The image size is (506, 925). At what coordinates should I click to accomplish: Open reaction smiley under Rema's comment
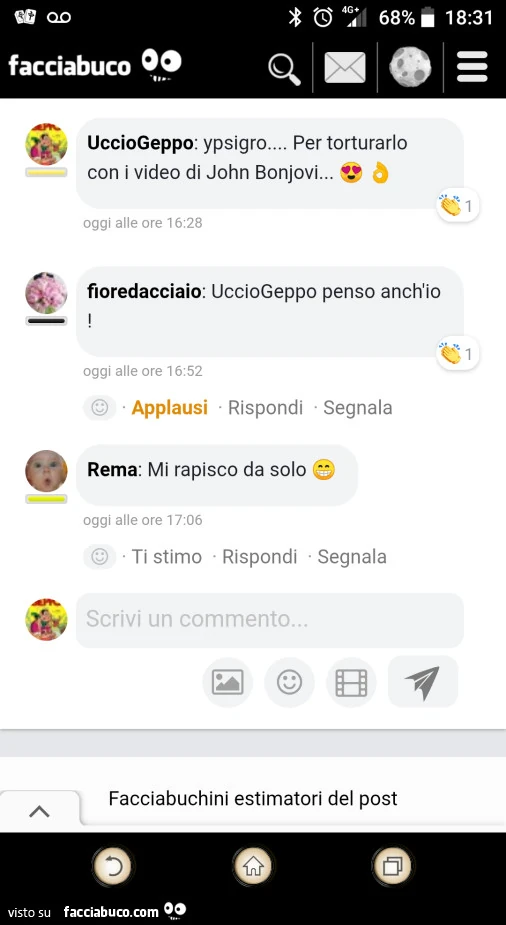tap(100, 557)
